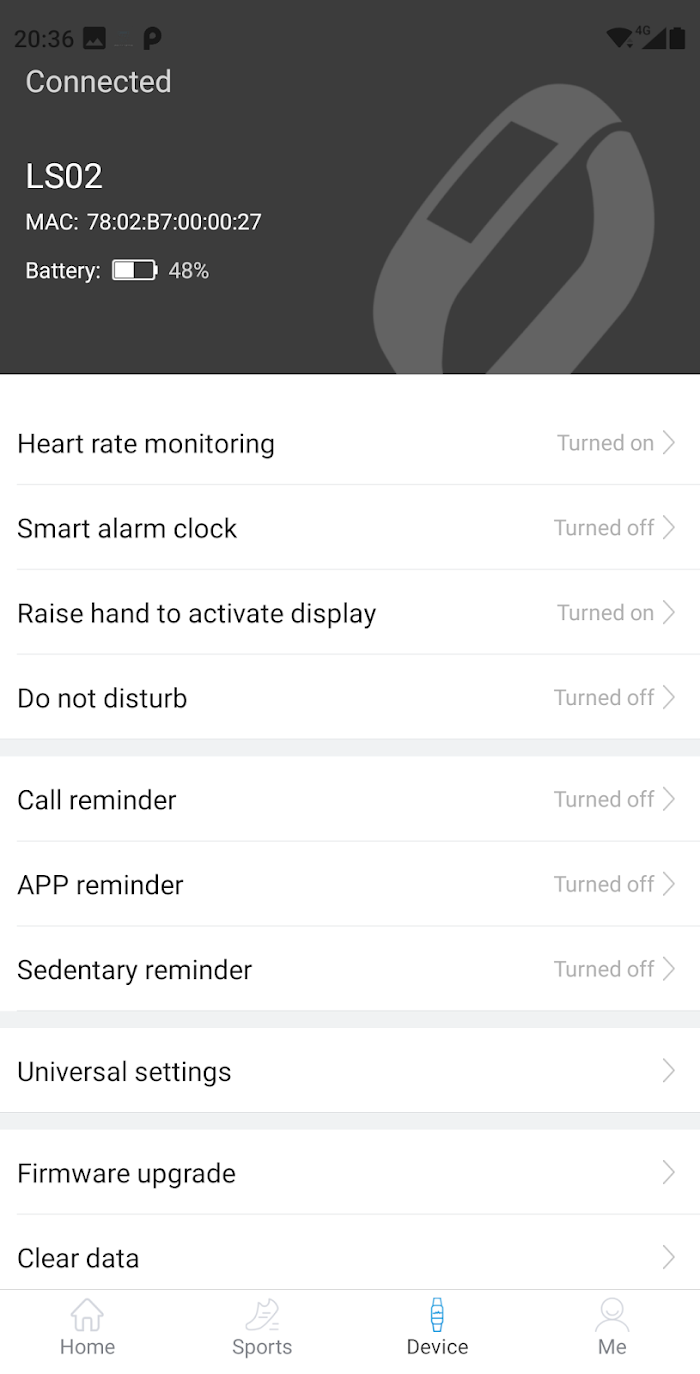
Task: Switch to the Sports tab
Action: coord(262,1328)
